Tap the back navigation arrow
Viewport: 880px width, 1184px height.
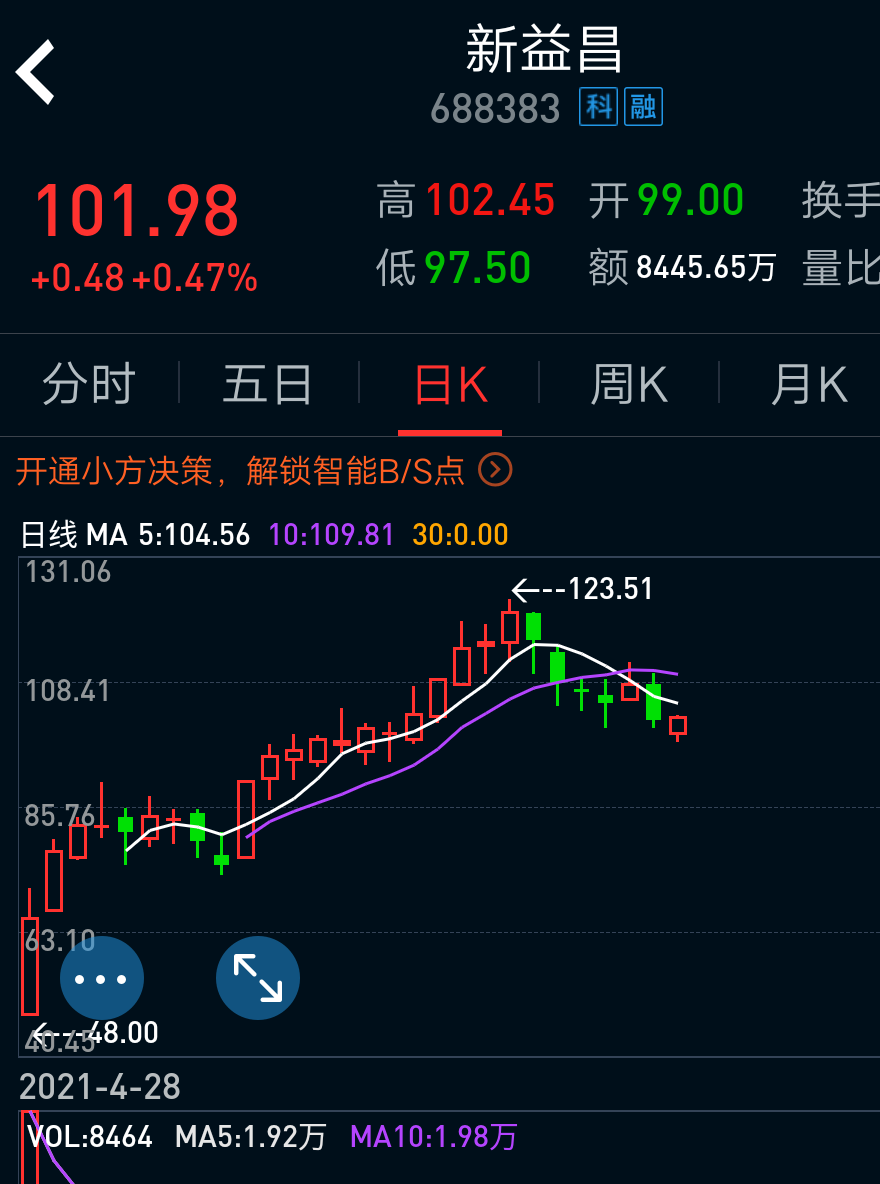pyautogui.click(x=33, y=70)
